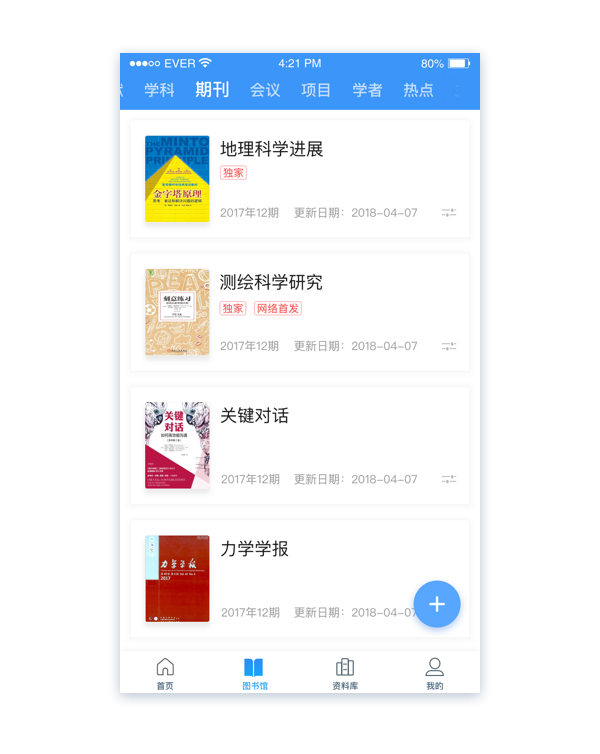Tap the settings icon on 地理科学进展
This screenshot has width=600, height=754.
449,213
